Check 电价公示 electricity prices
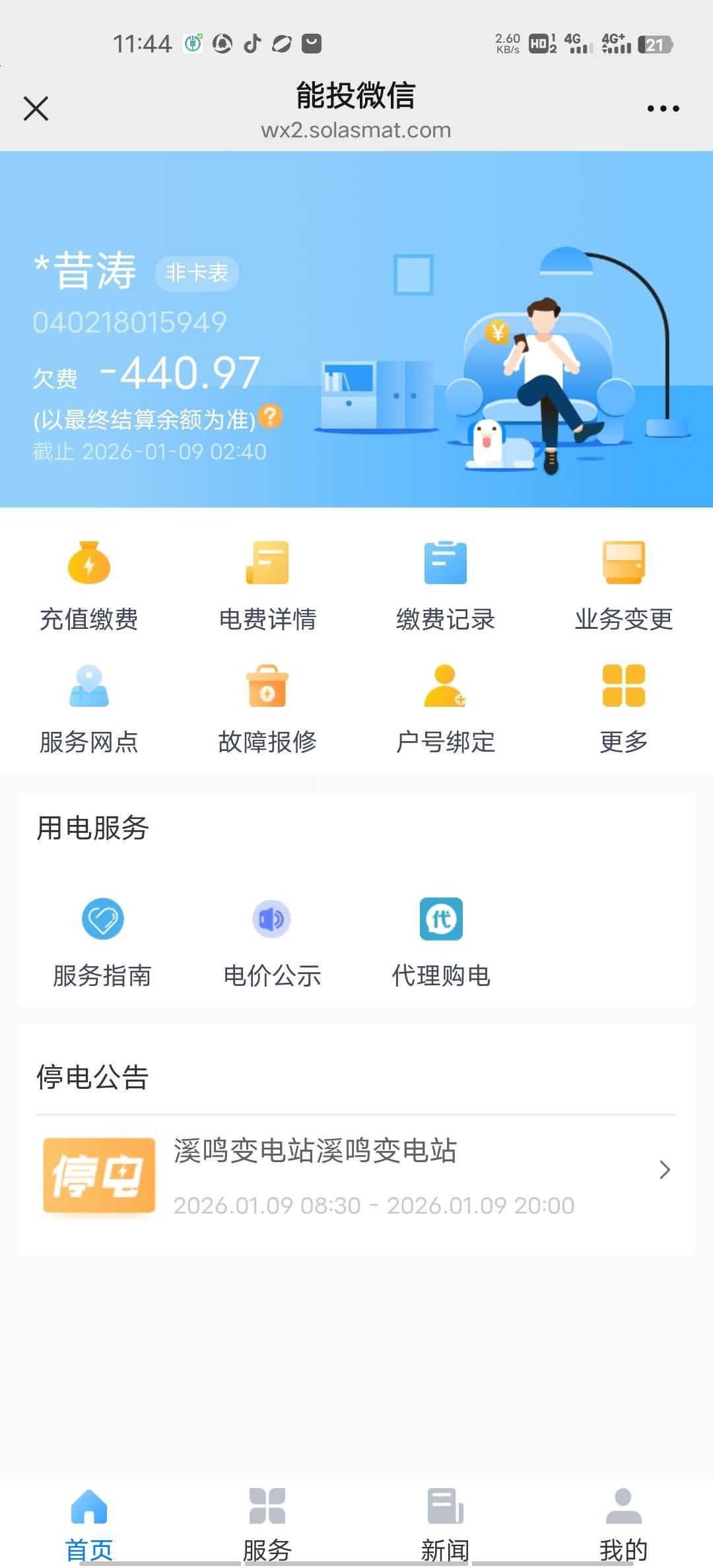Image resolution: width=713 pixels, height=1568 pixels. tap(272, 941)
